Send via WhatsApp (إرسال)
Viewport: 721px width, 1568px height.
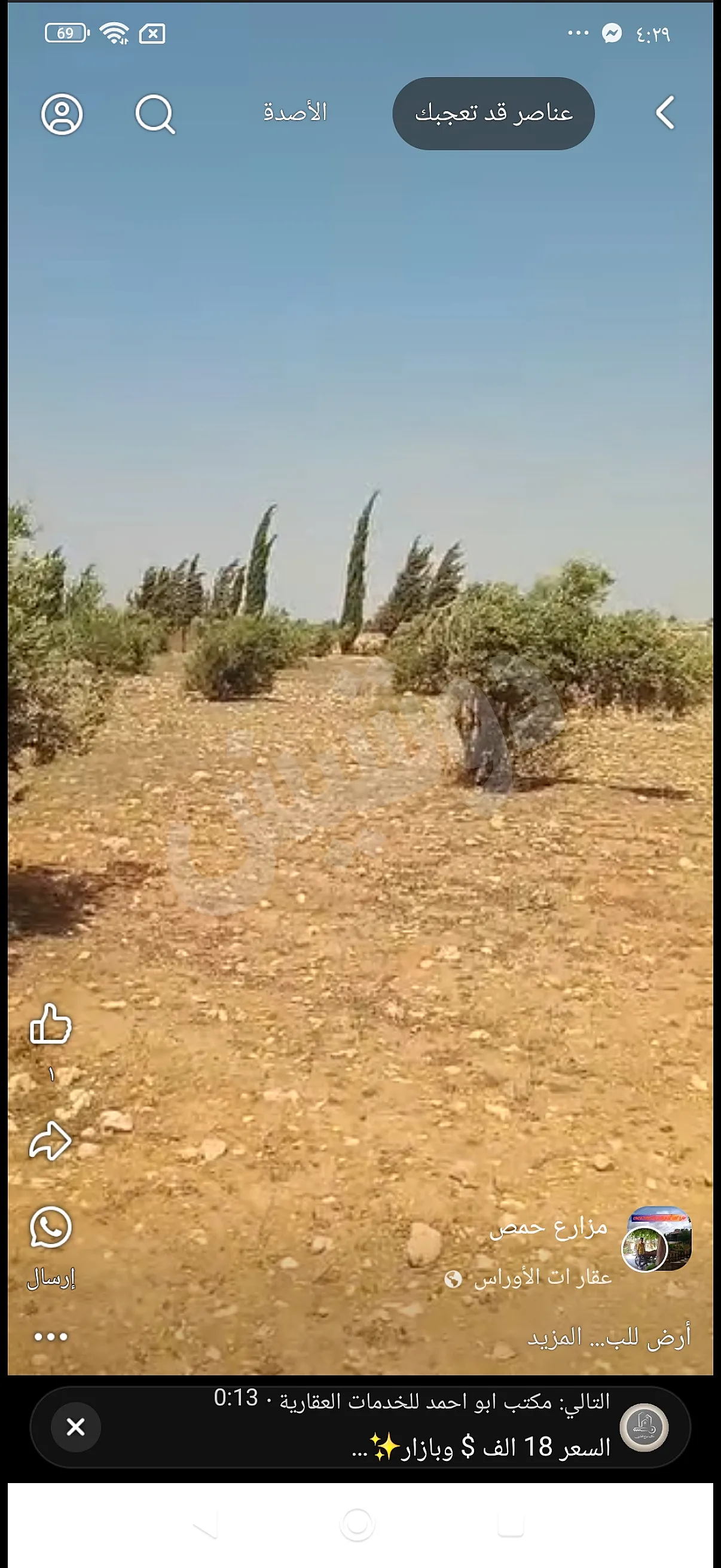[50, 1228]
